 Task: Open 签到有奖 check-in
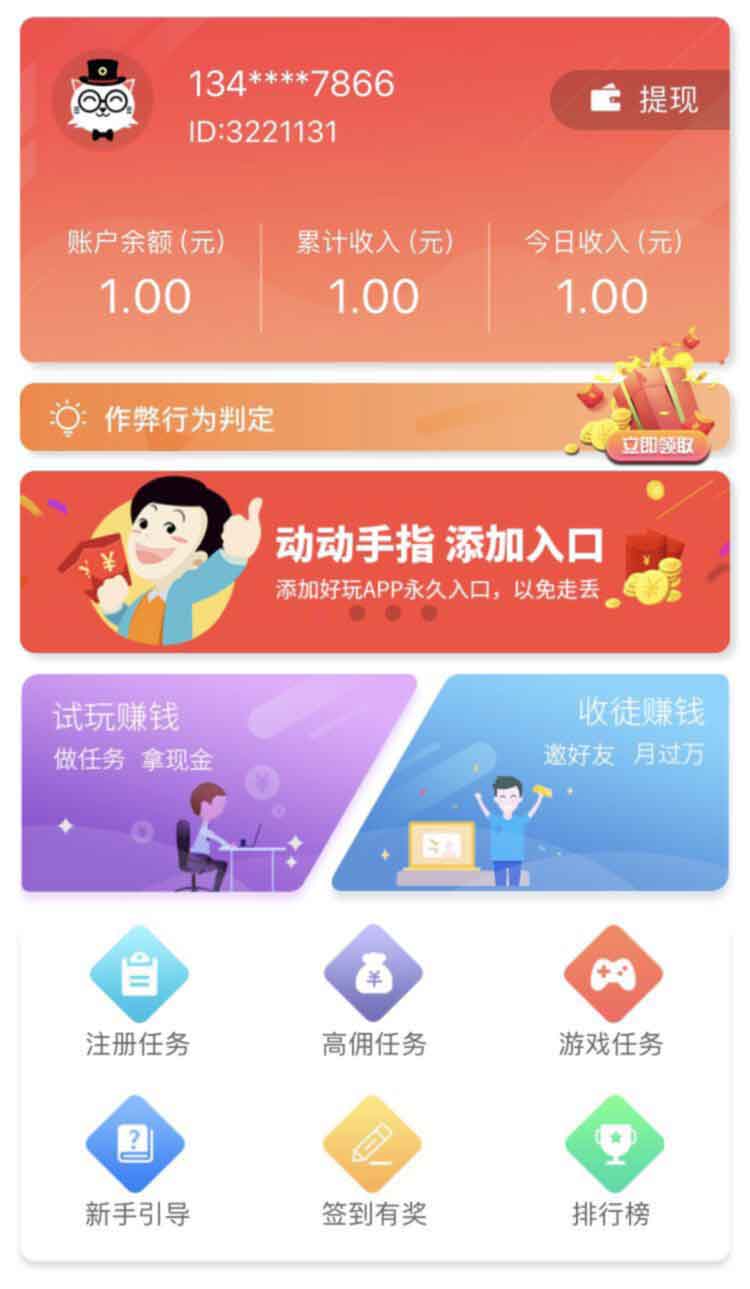[374, 1162]
